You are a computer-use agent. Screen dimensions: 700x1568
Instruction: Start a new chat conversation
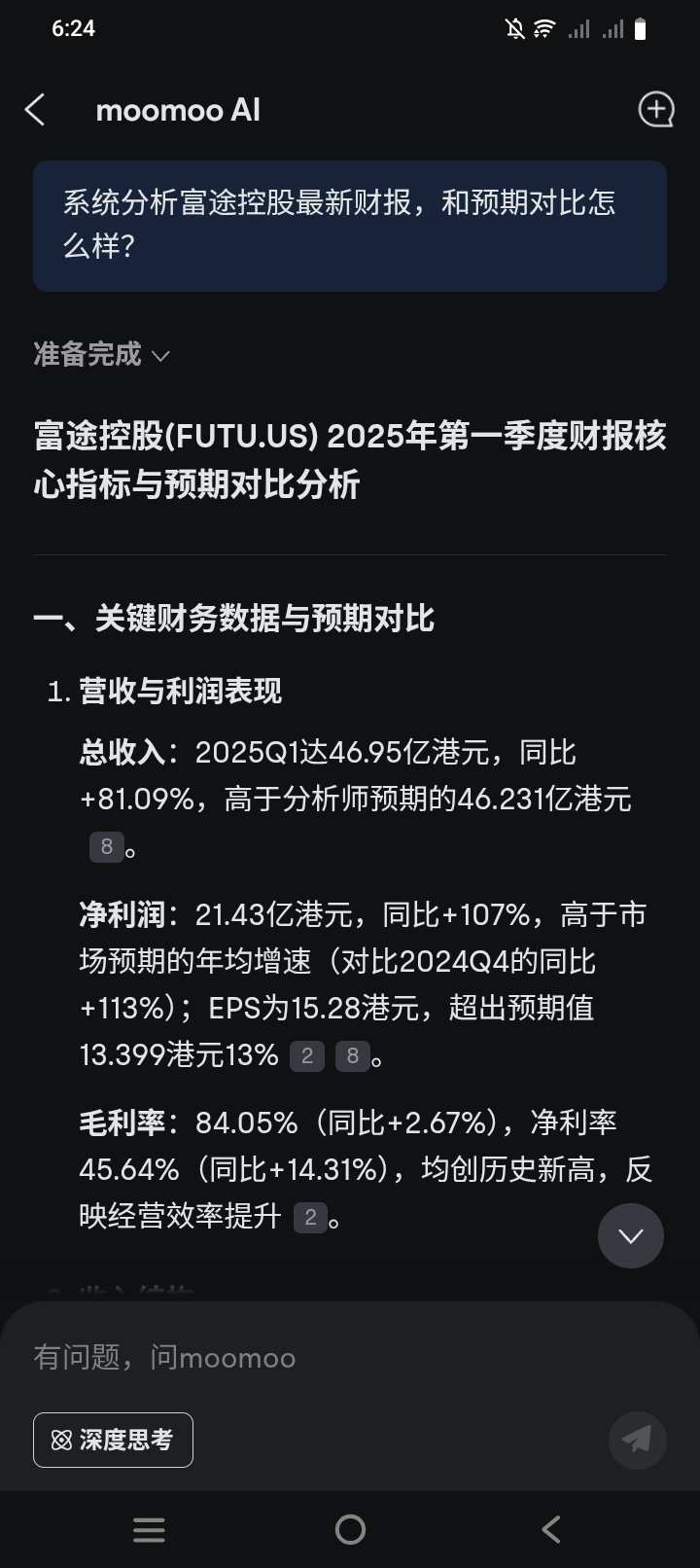click(x=656, y=110)
